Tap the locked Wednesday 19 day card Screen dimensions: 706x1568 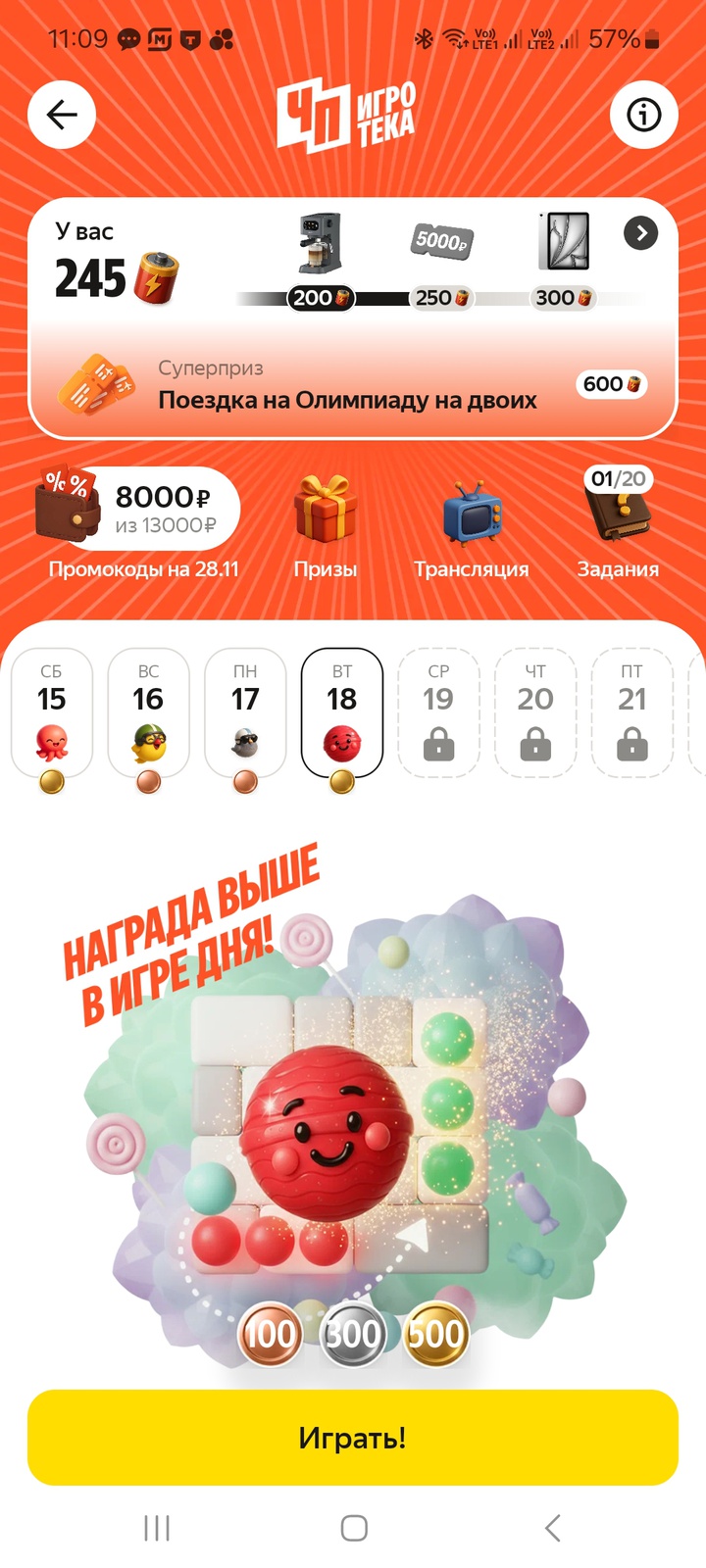438,712
